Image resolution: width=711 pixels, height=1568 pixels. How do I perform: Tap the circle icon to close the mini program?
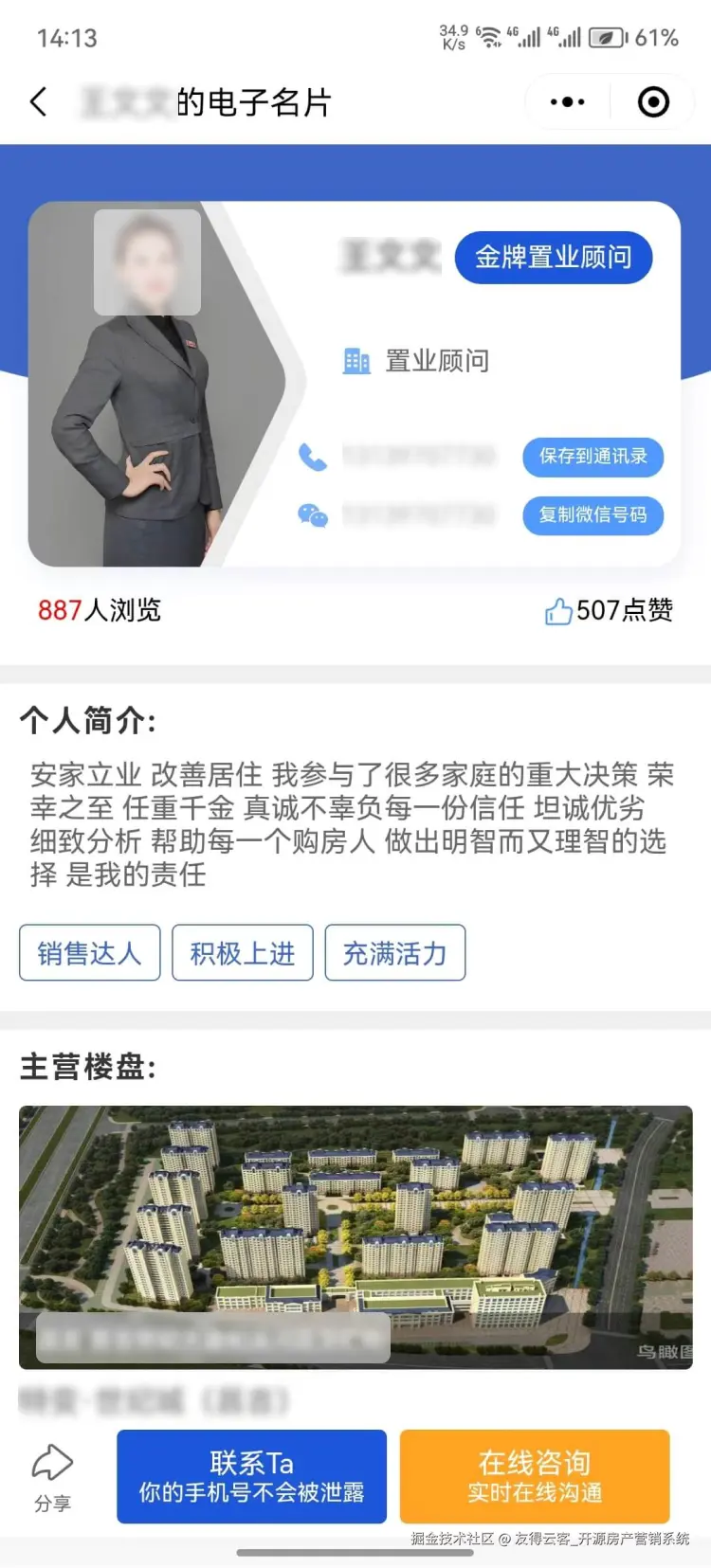coord(652,101)
